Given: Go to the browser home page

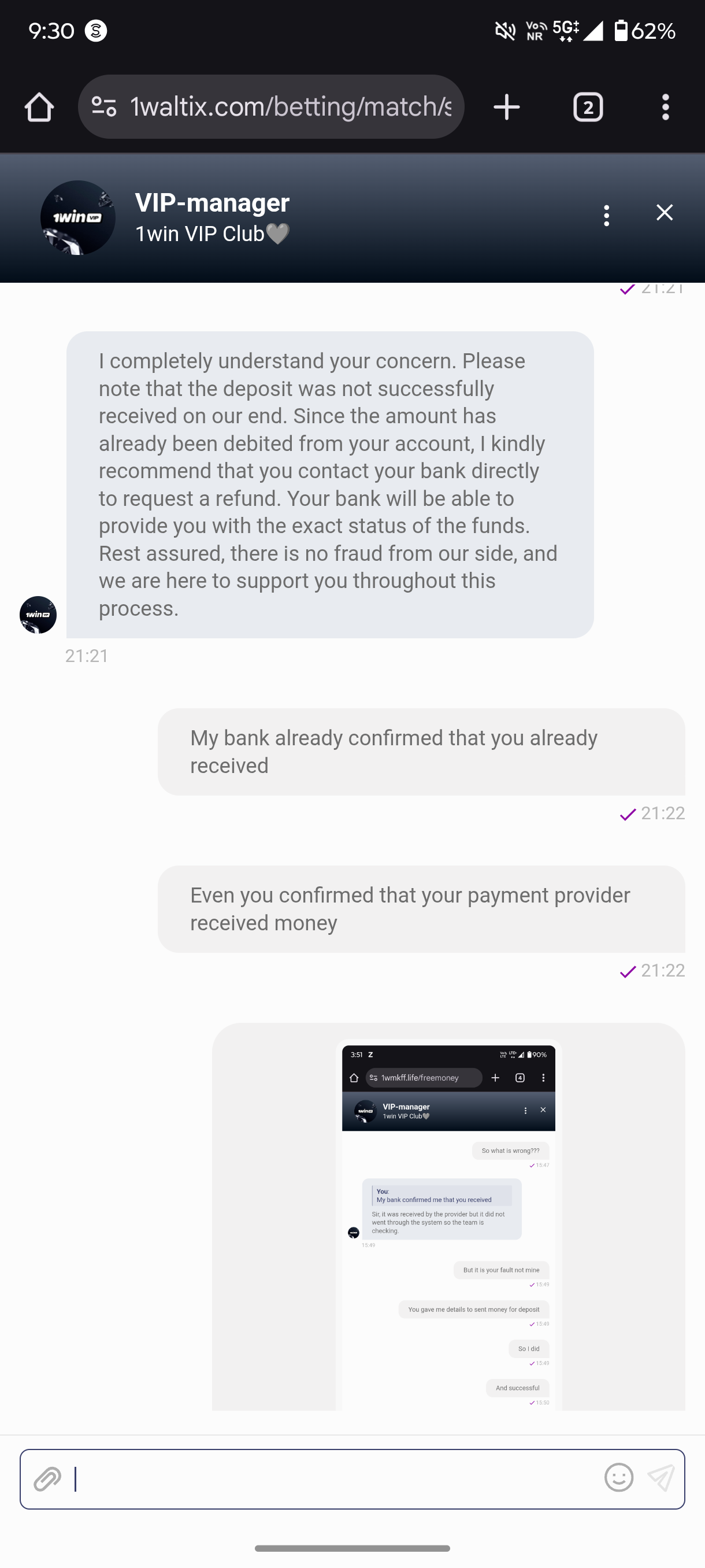Looking at the screenshot, I should tap(39, 107).
